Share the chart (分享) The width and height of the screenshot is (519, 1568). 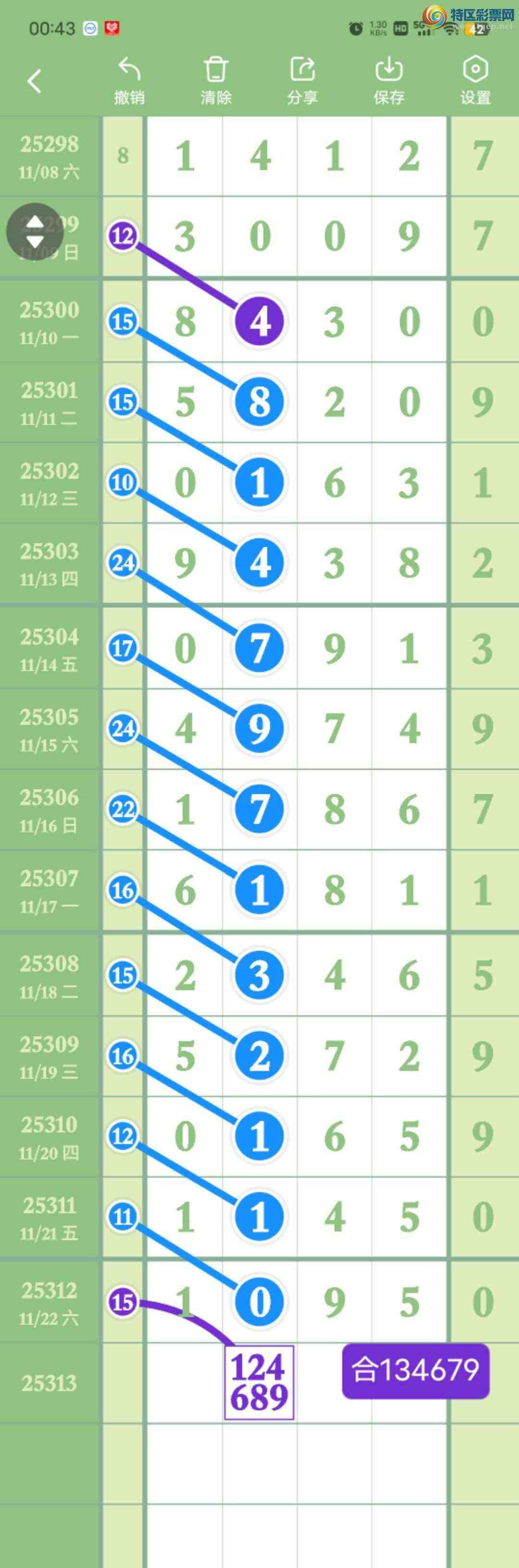pos(302,81)
